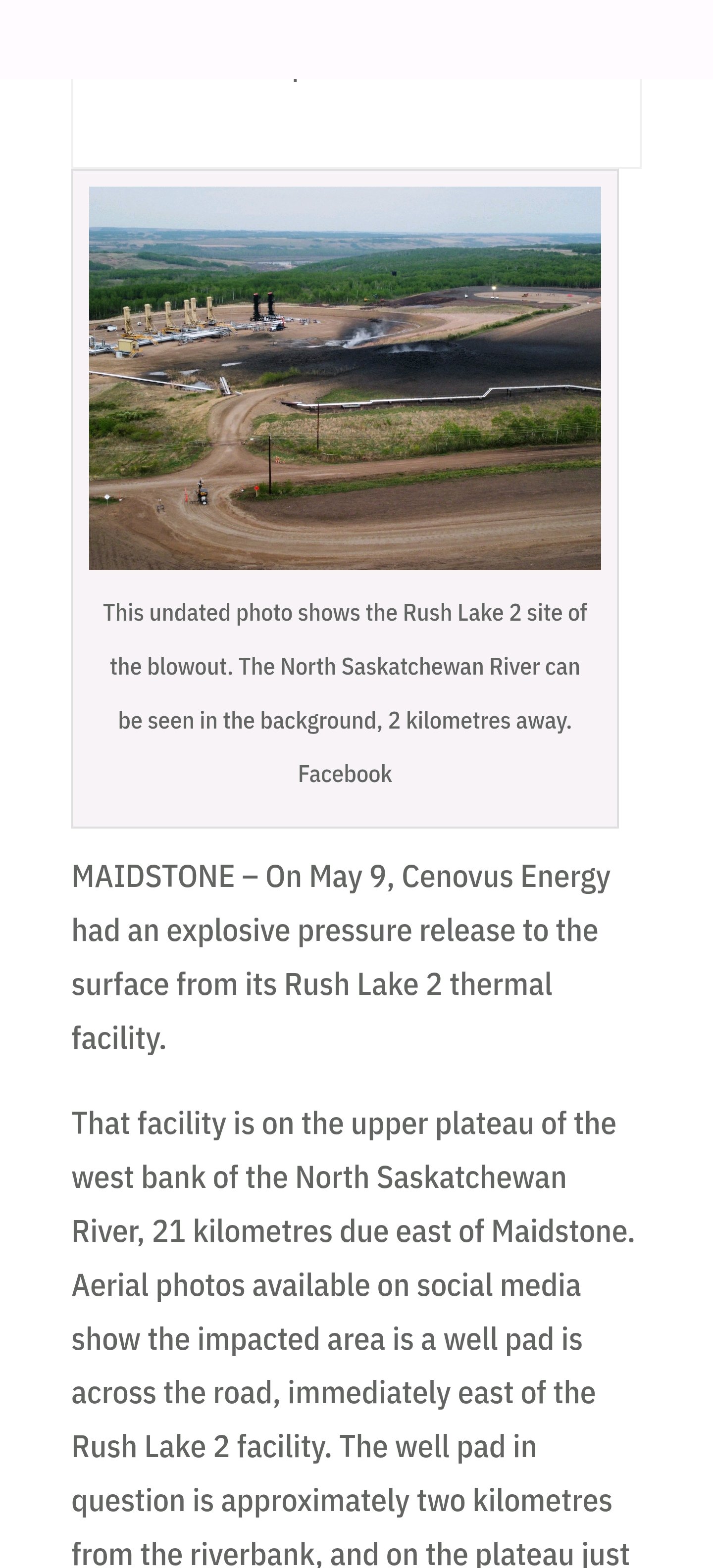Open the Rush Lake 2 blowout photo

(x=345, y=378)
